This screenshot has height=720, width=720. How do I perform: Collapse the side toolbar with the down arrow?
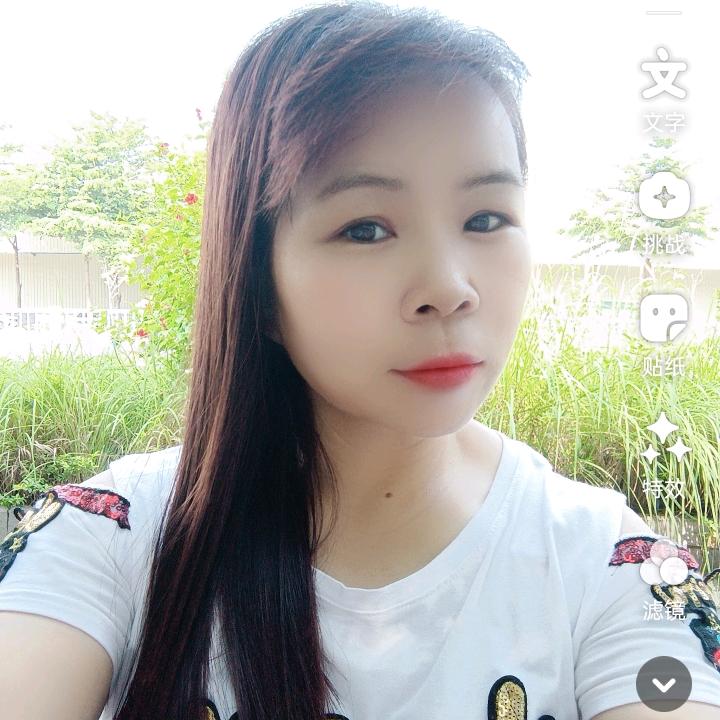pos(664,684)
